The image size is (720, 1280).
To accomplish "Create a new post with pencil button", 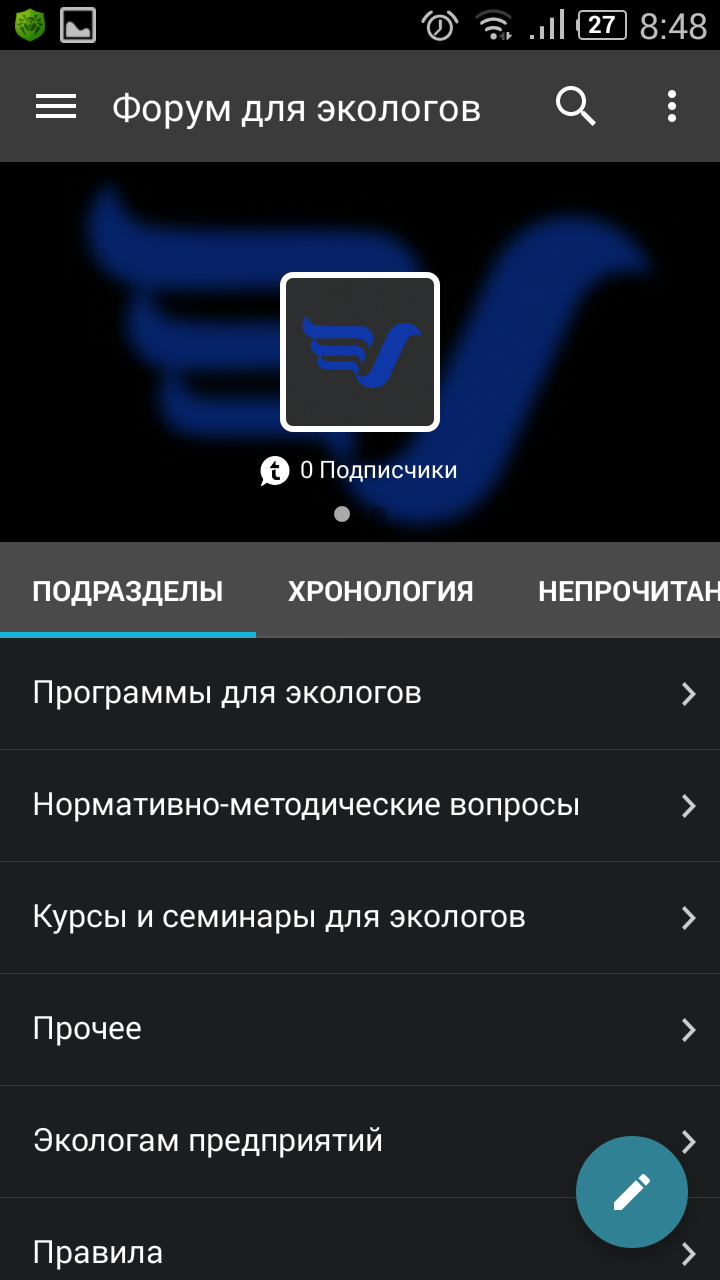I will tap(631, 1191).
